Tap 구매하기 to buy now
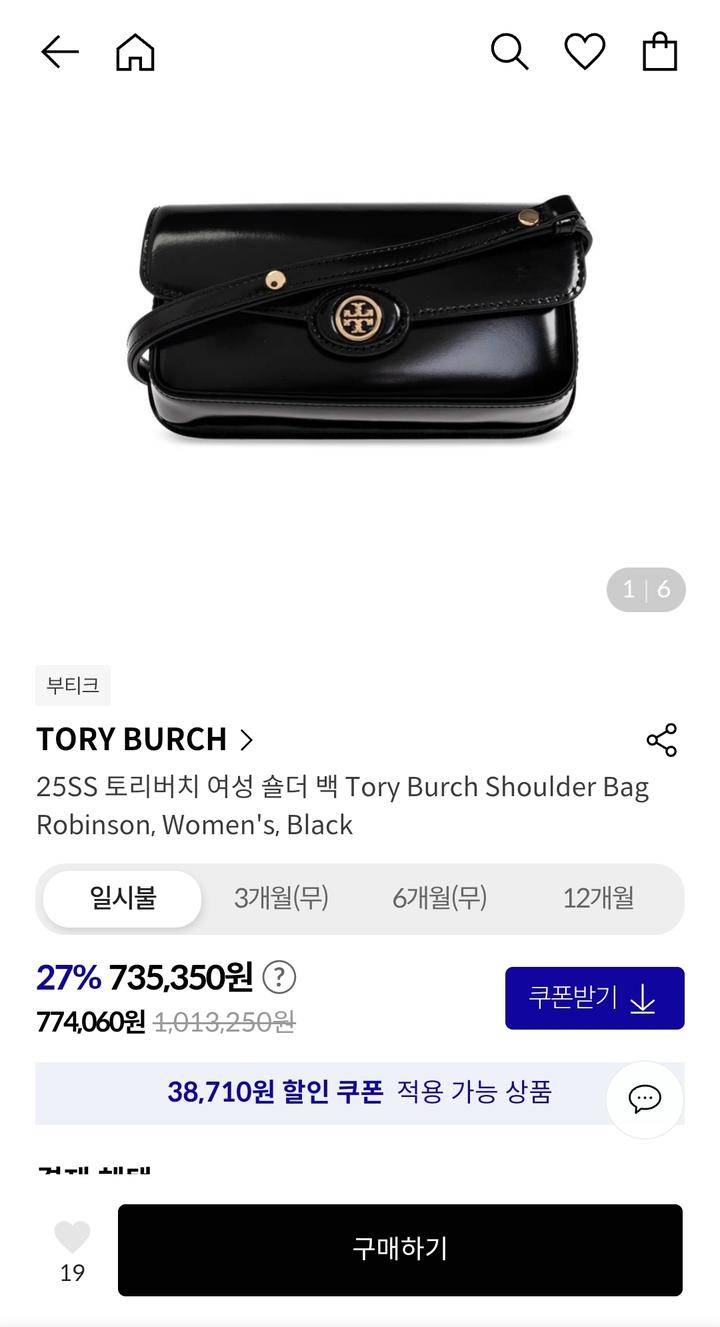720x1327 pixels. (400, 1249)
